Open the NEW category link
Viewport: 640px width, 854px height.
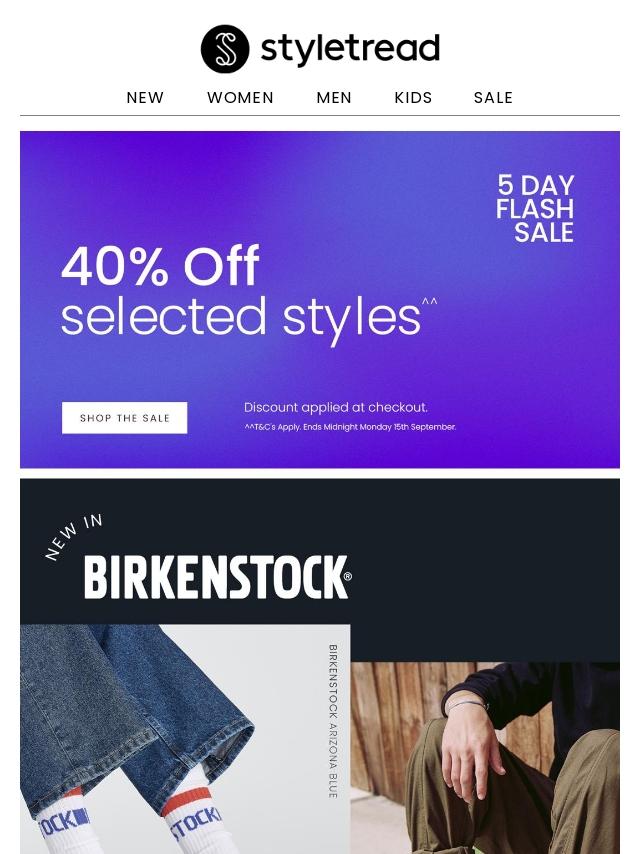(x=145, y=98)
